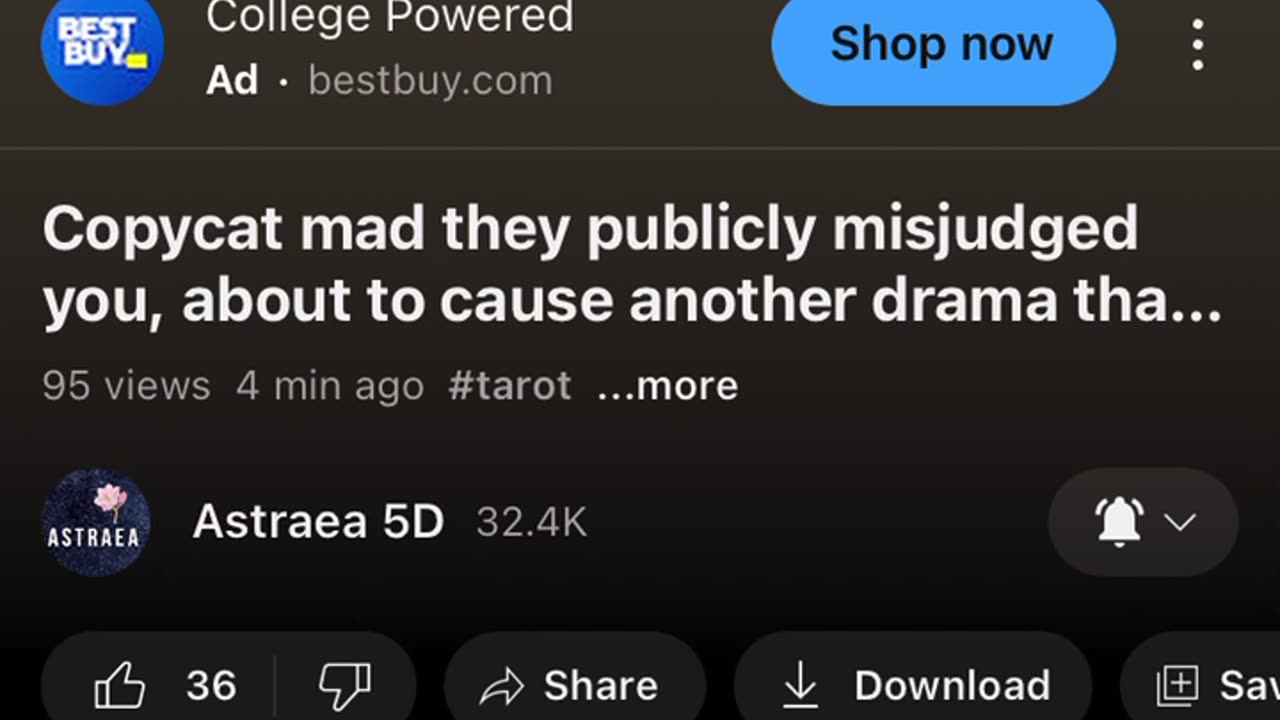
Task: Expand the description with ...more
Action: click(667, 386)
